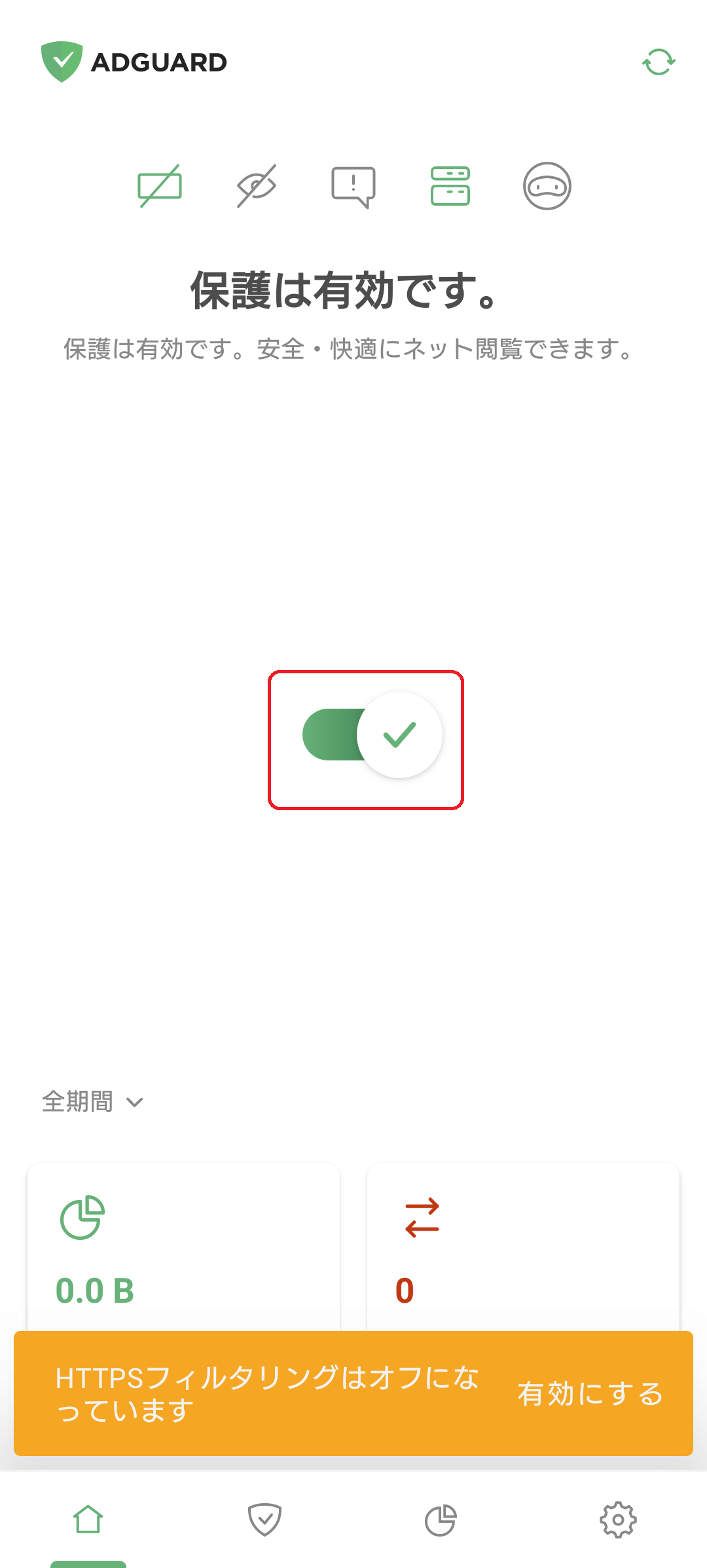
Task: Switch to the Statistics pie chart tab
Action: click(442, 1520)
